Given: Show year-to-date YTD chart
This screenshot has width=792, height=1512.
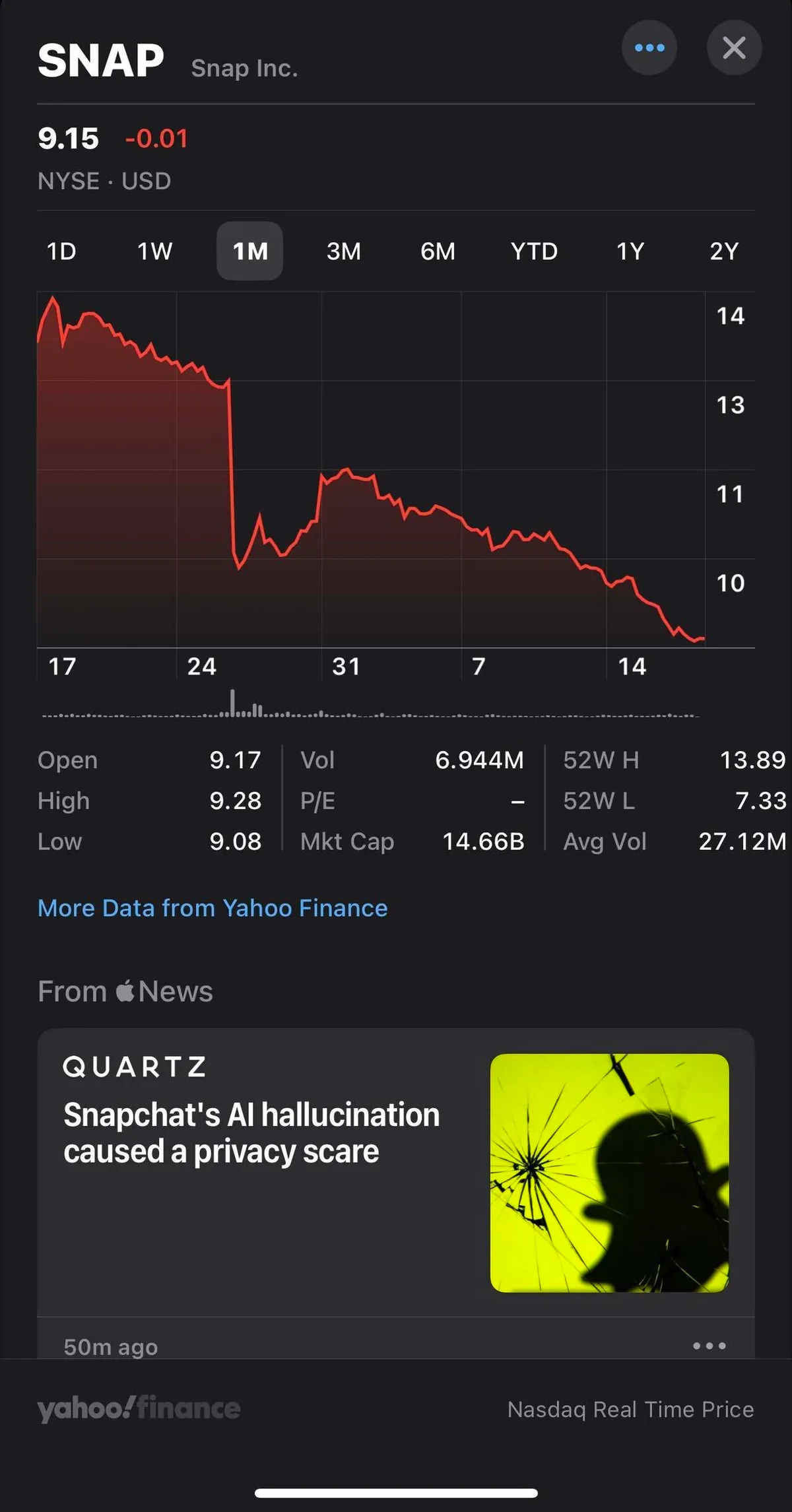Looking at the screenshot, I should 534,251.
